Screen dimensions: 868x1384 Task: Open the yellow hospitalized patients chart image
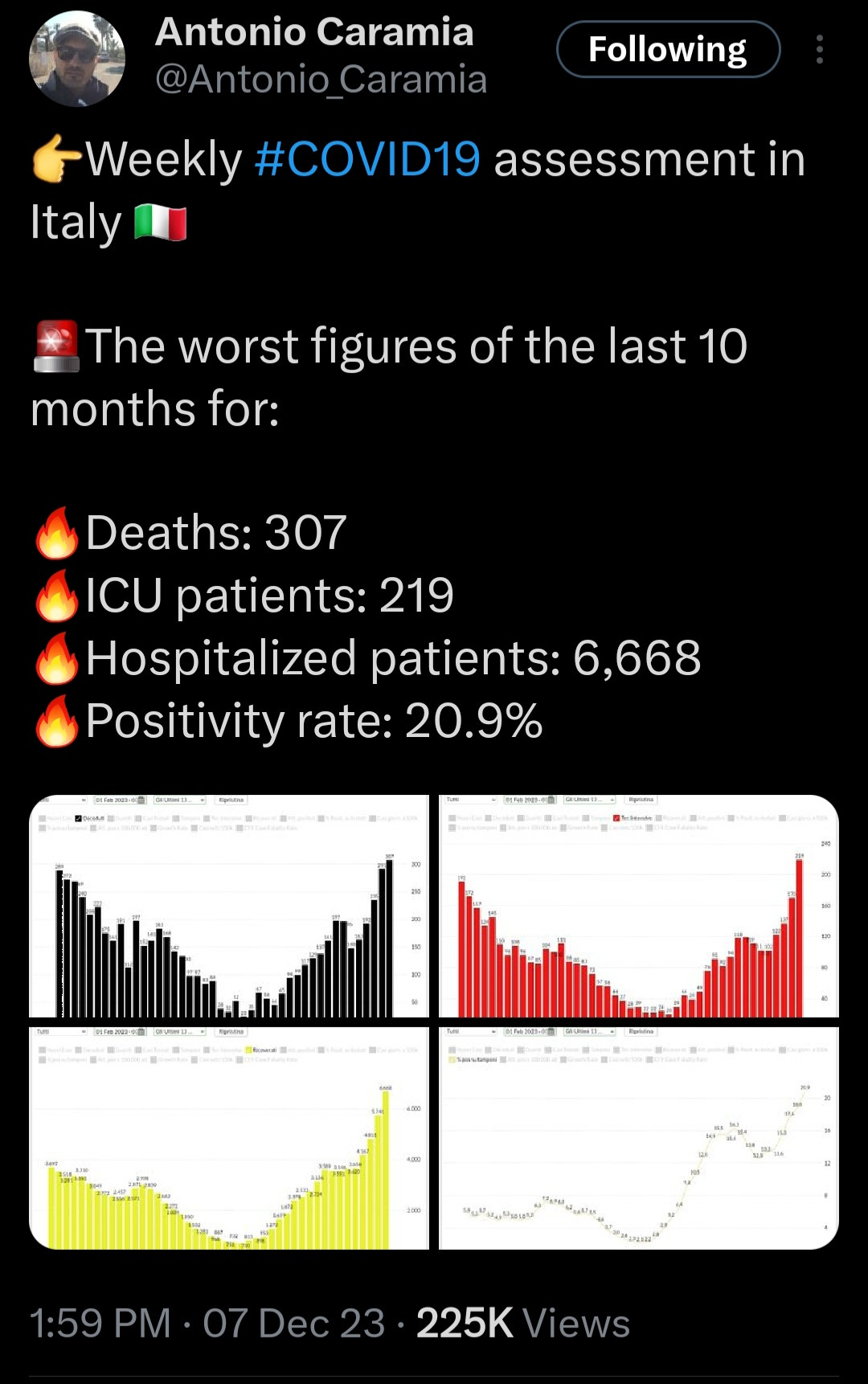[229, 1138]
